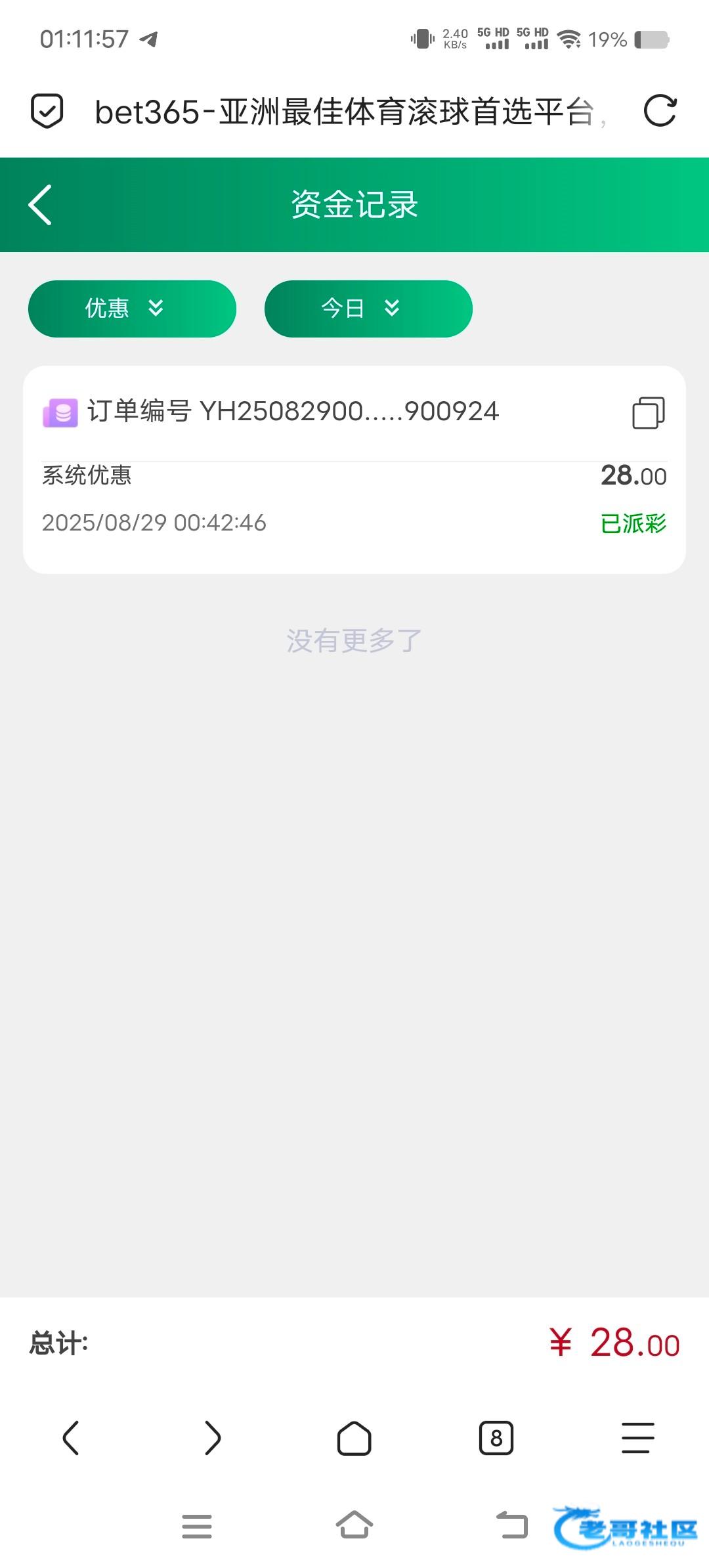Go to the phone's home screen
The image size is (709, 1568).
coord(354,1525)
